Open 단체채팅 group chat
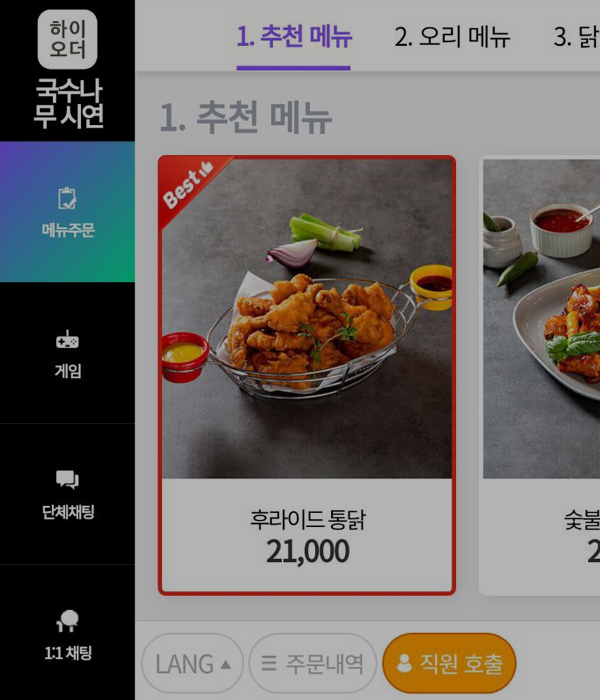 pos(67,494)
